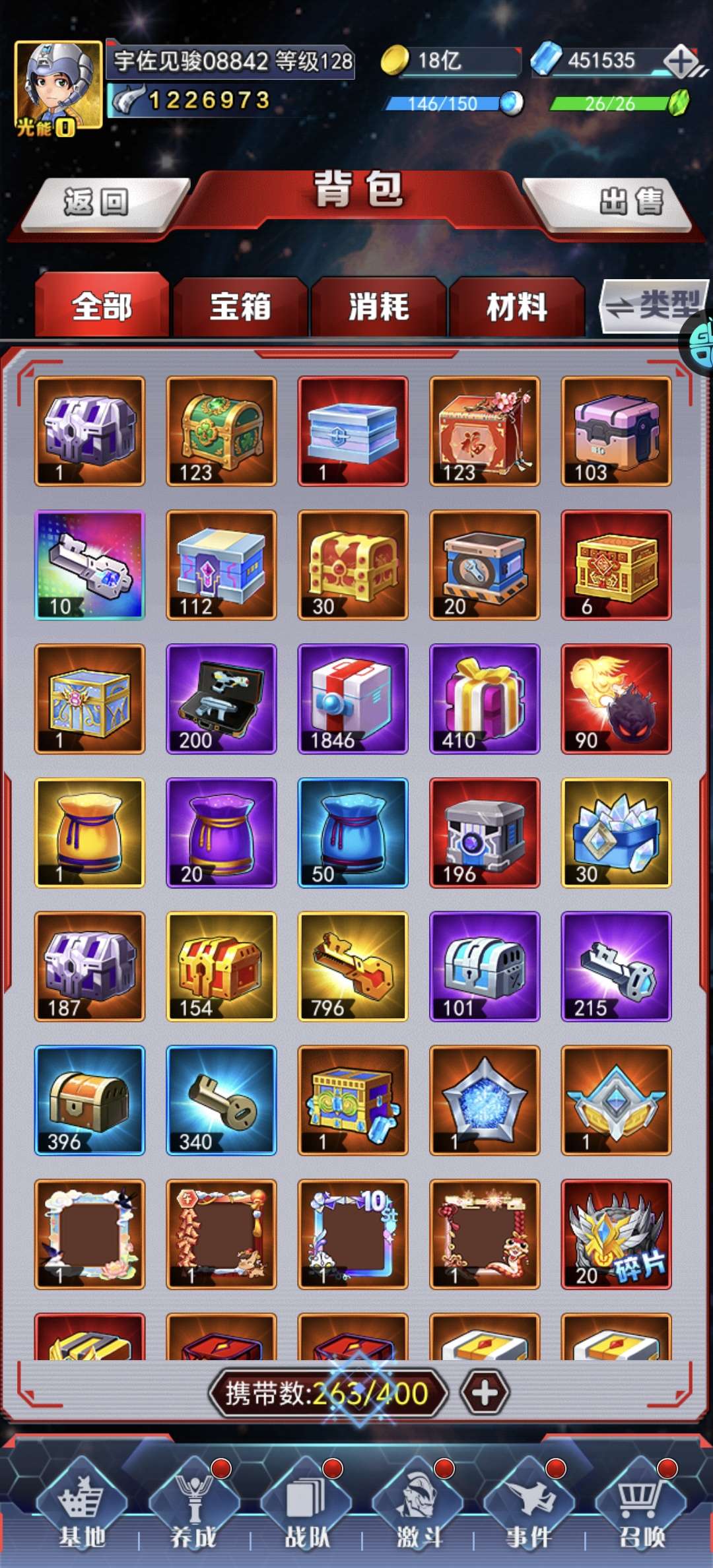The image size is (713, 1568).
Task: Add more diamonds with the plus icon
Action: [681, 62]
